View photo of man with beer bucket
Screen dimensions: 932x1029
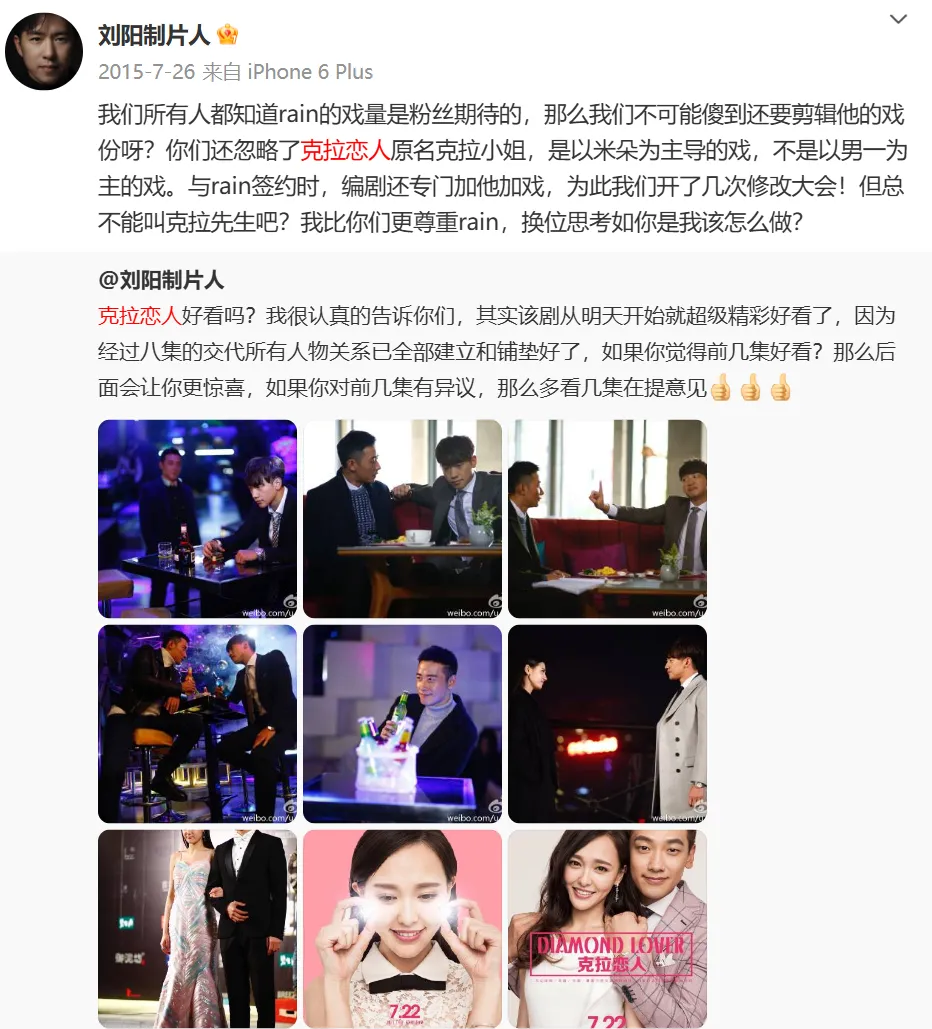[402, 723]
